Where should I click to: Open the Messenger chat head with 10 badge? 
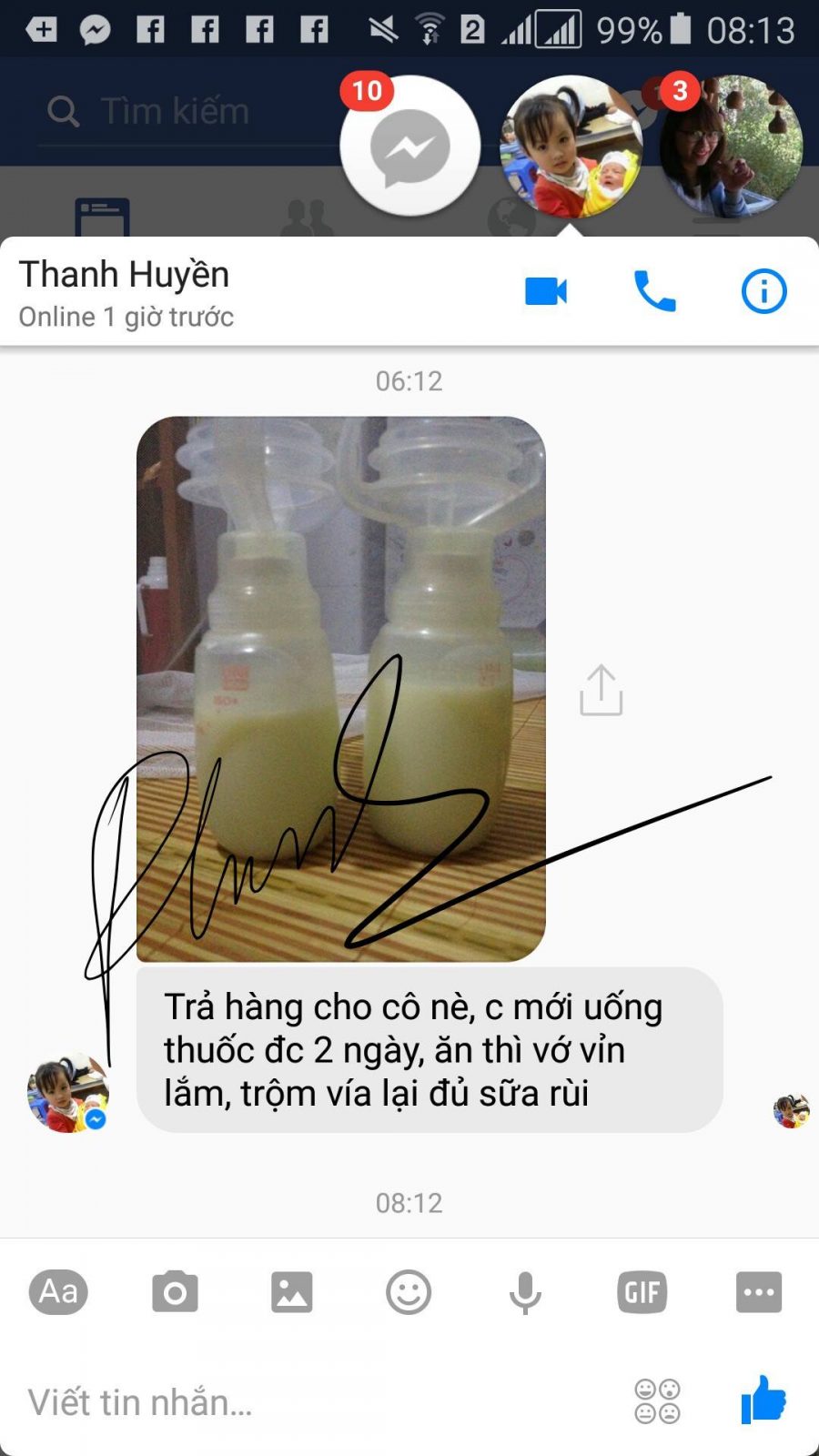click(x=409, y=147)
